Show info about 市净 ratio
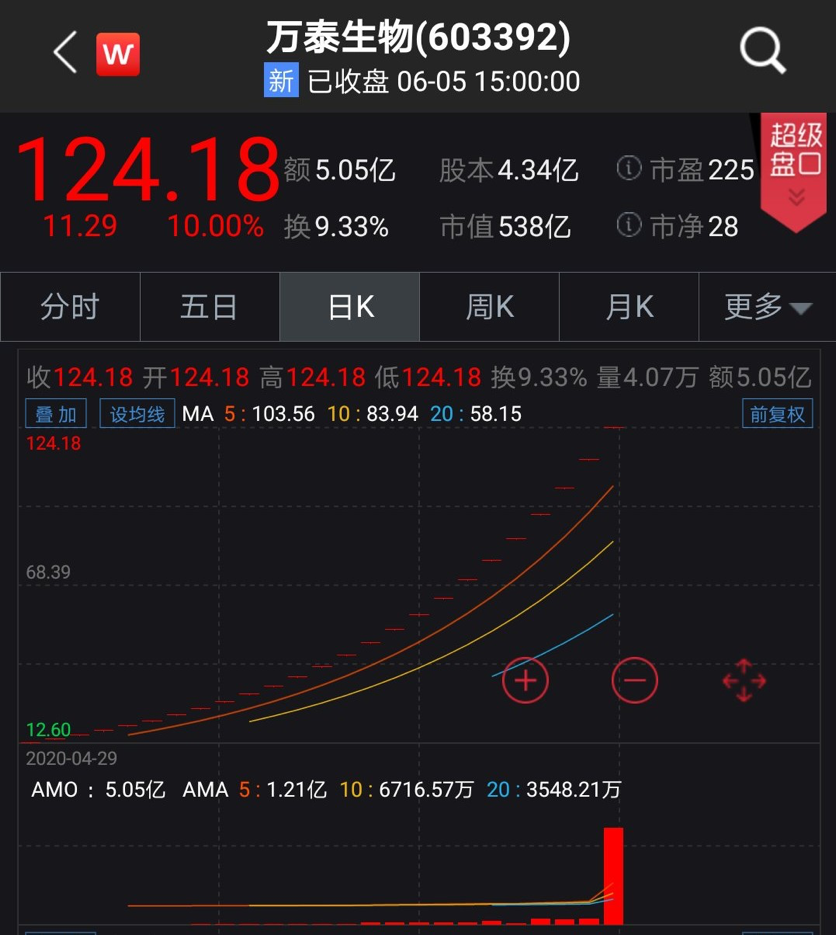Image resolution: width=836 pixels, height=935 pixels. pyautogui.click(x=629, y=225)
